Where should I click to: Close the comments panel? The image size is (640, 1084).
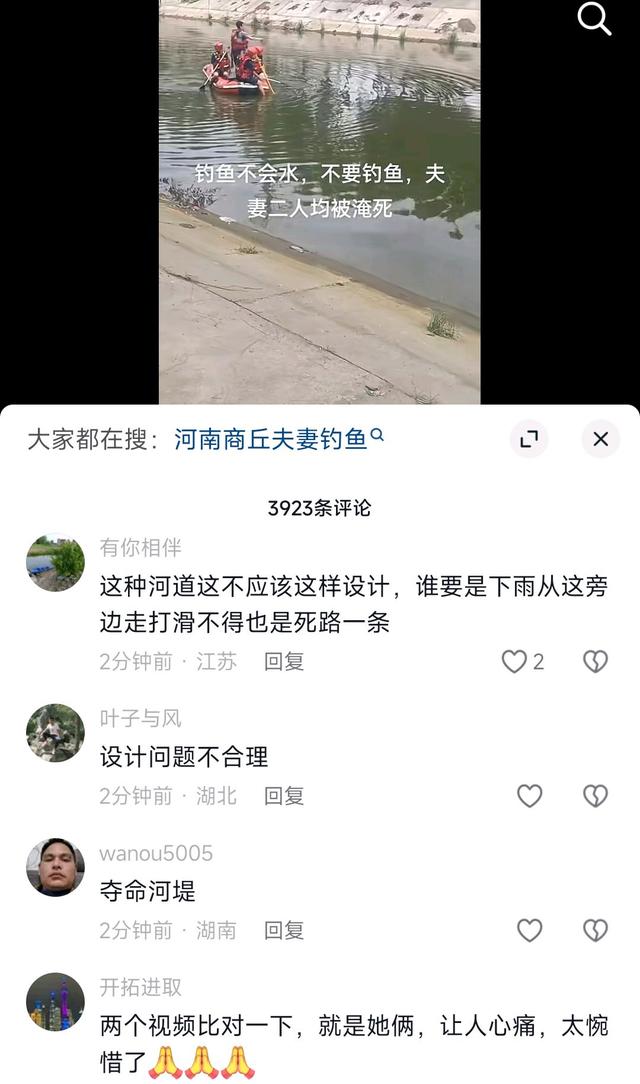point(600,439)
